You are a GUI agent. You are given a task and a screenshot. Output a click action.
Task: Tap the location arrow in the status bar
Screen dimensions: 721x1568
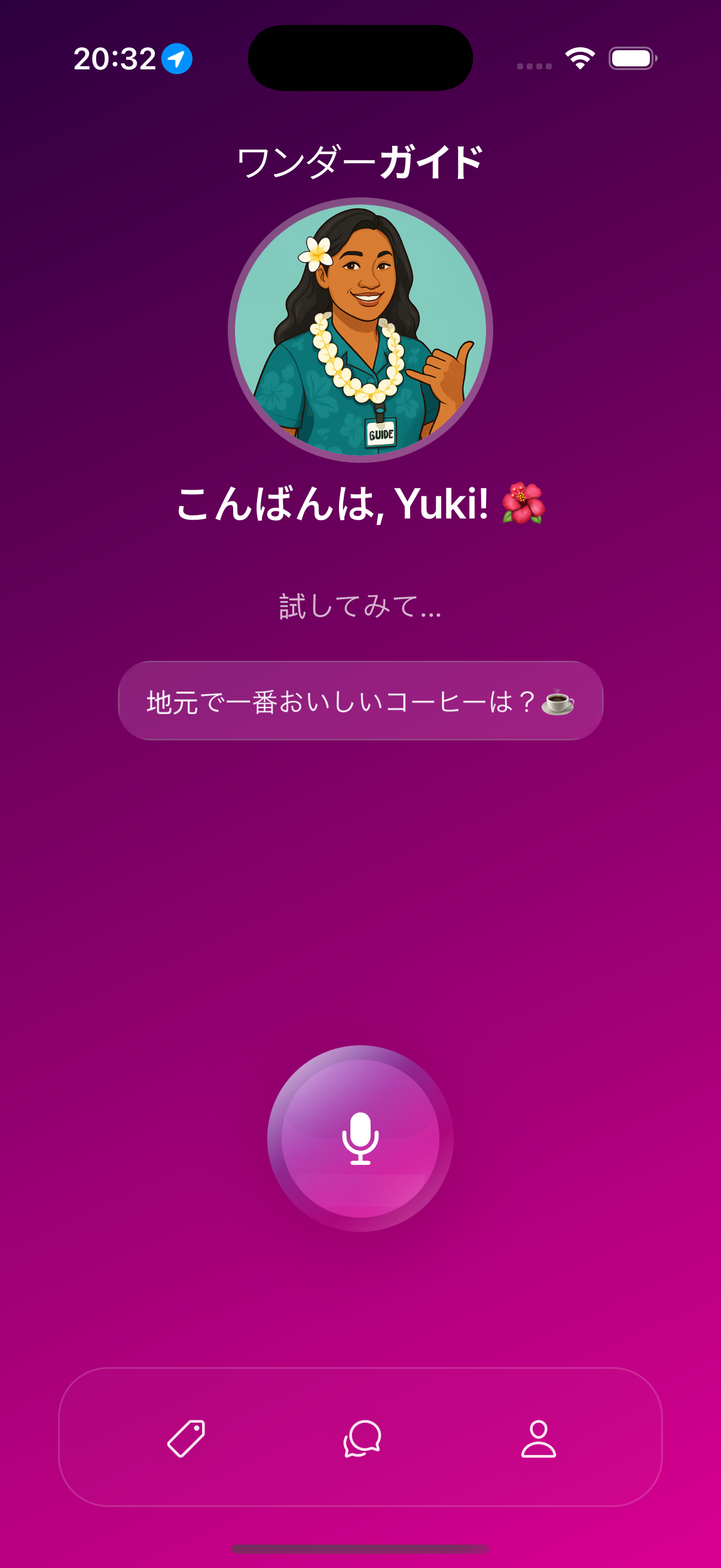(x=177, y=59)
